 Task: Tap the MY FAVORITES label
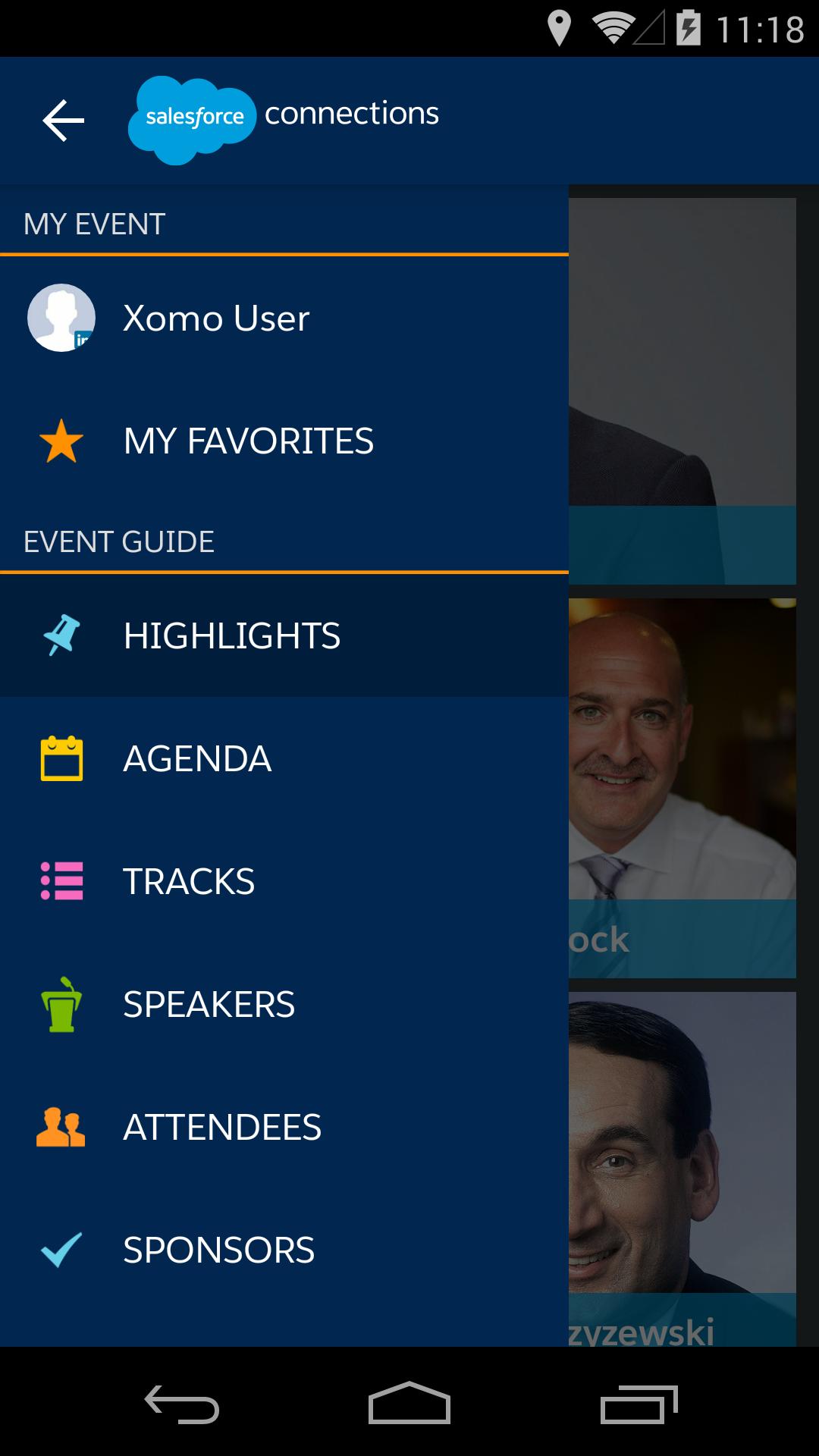pyautogui.click(x=249, y=440)
